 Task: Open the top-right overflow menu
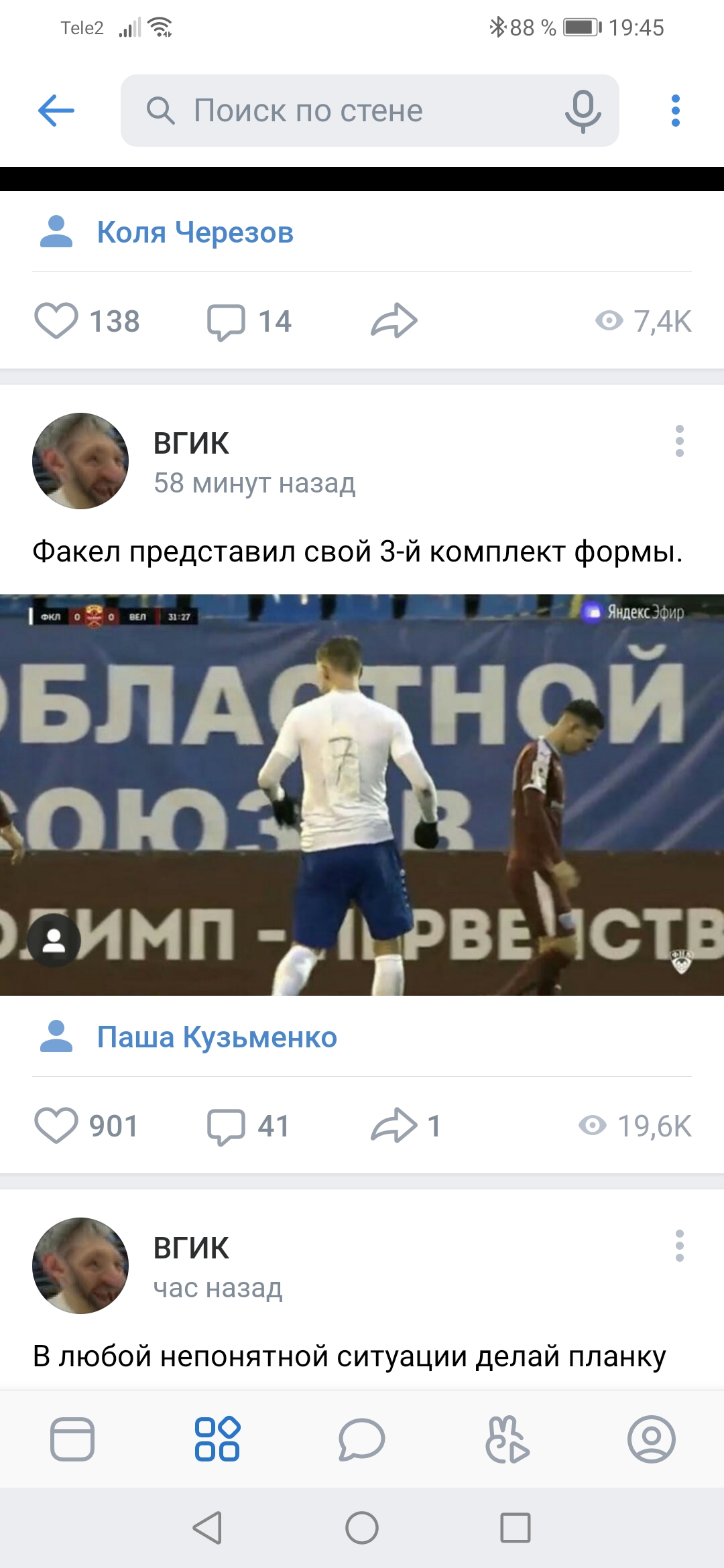(675, 111)
